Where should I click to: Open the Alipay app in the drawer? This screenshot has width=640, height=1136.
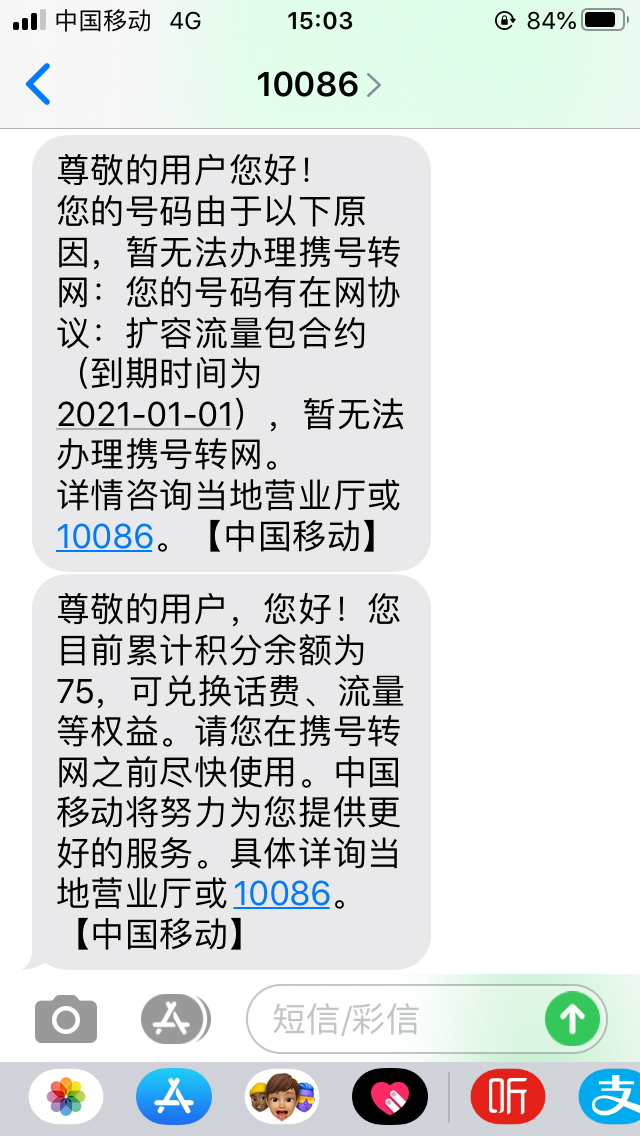(x=612, y=1096)
